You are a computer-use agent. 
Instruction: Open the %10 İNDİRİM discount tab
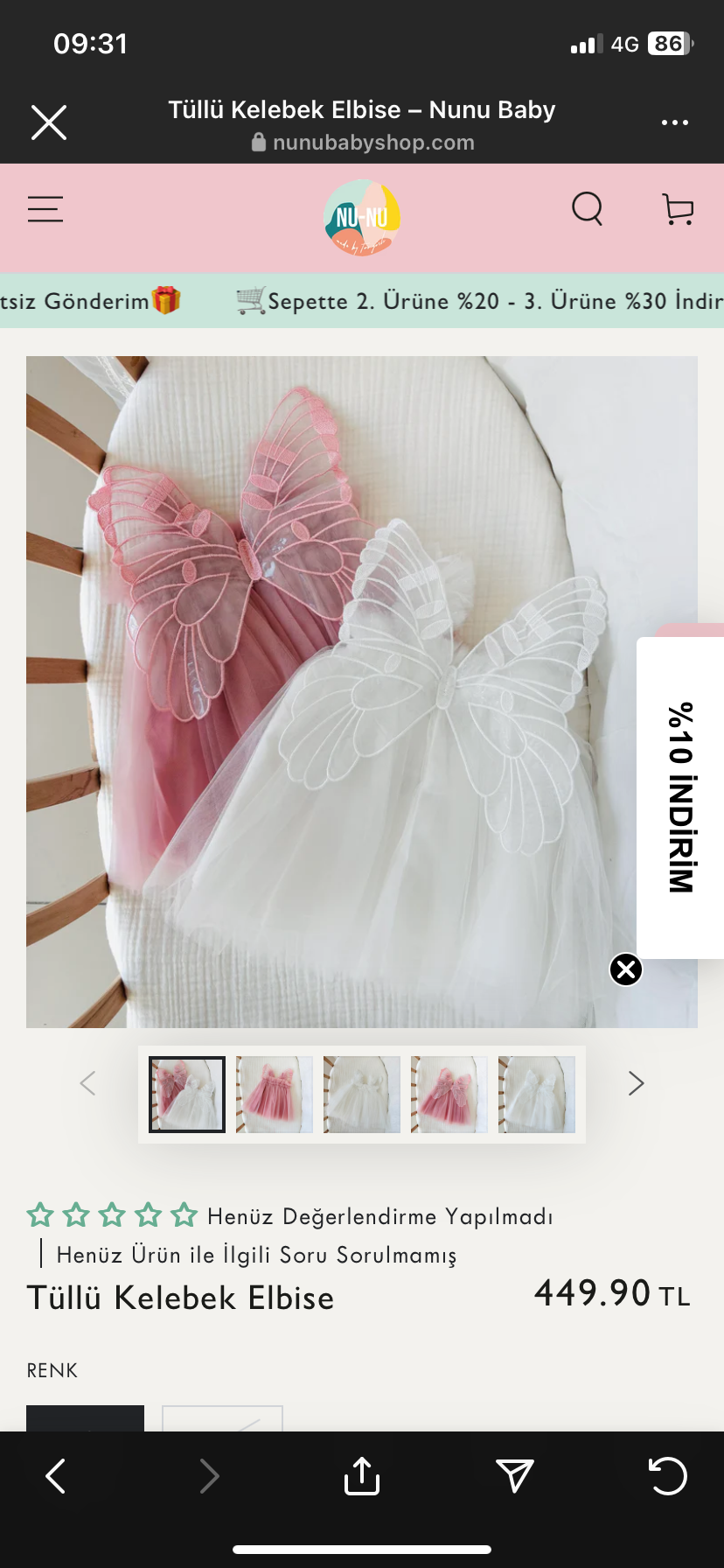click(x=682, y=797)
